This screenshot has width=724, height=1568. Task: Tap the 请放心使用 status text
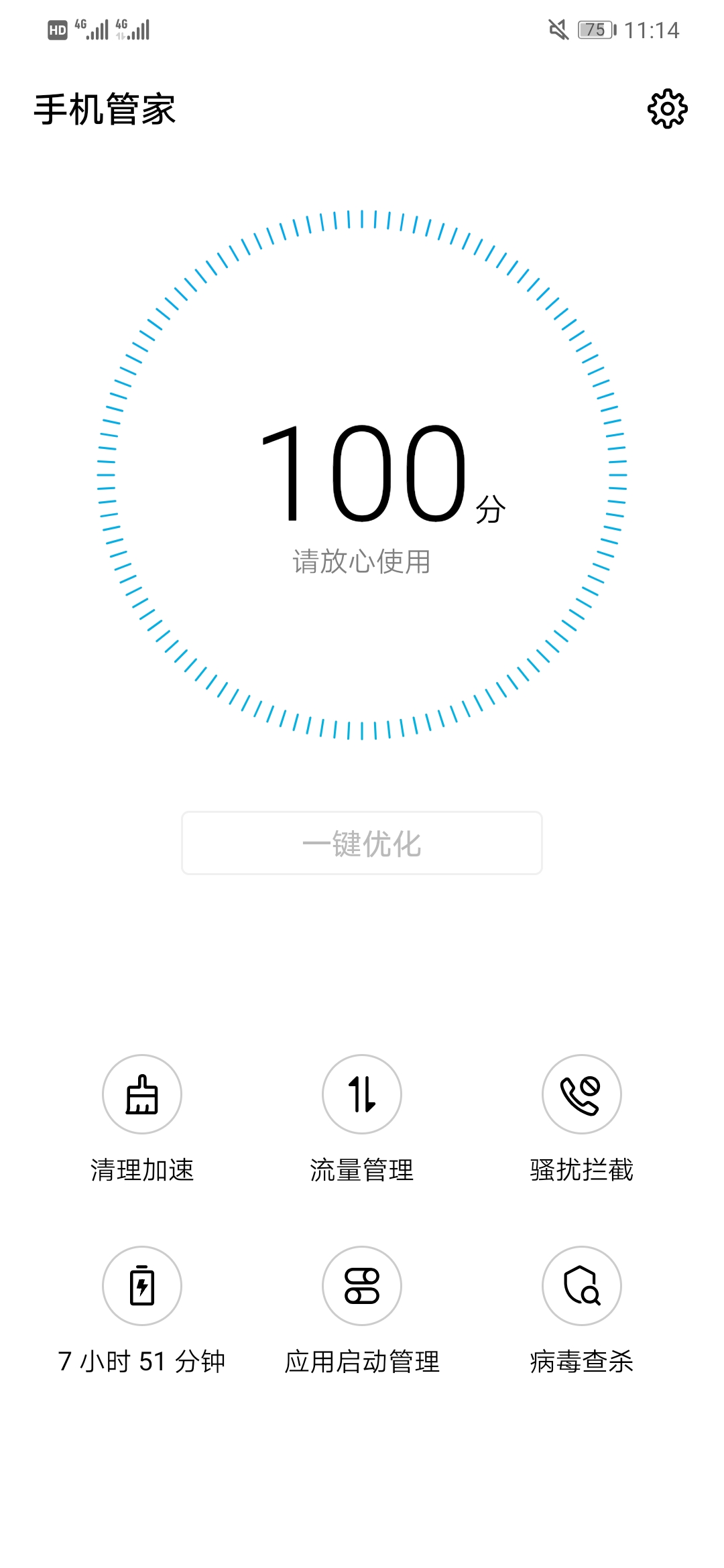click(x=362, y=563)
